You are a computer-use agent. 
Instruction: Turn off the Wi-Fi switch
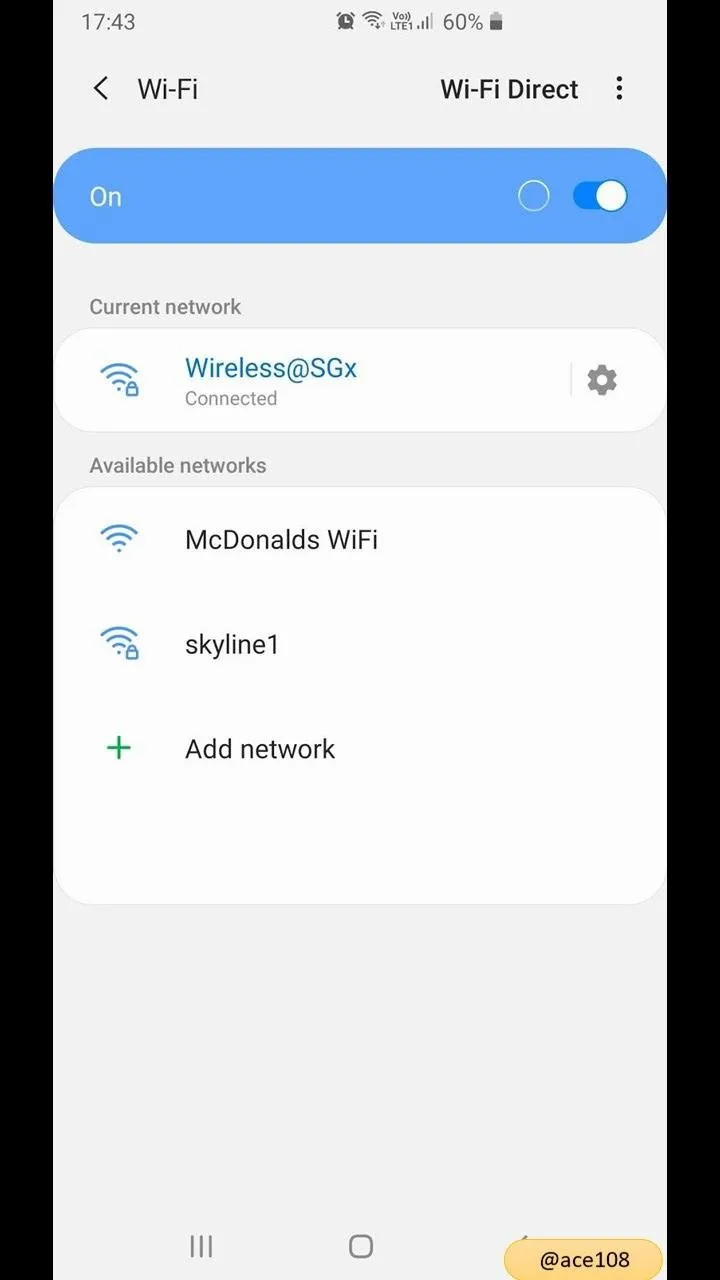click(599, 196)
